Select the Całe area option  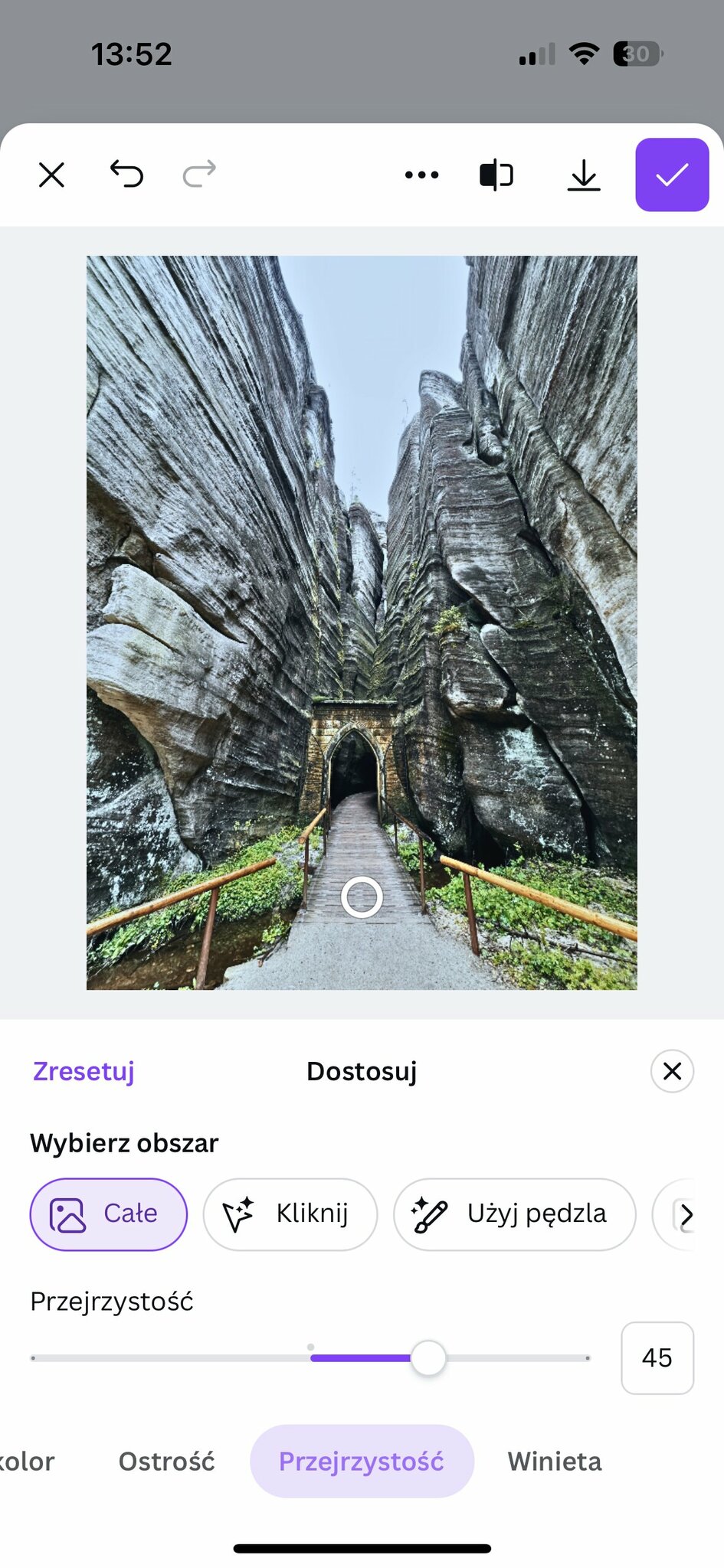[x=109, y=1214]
